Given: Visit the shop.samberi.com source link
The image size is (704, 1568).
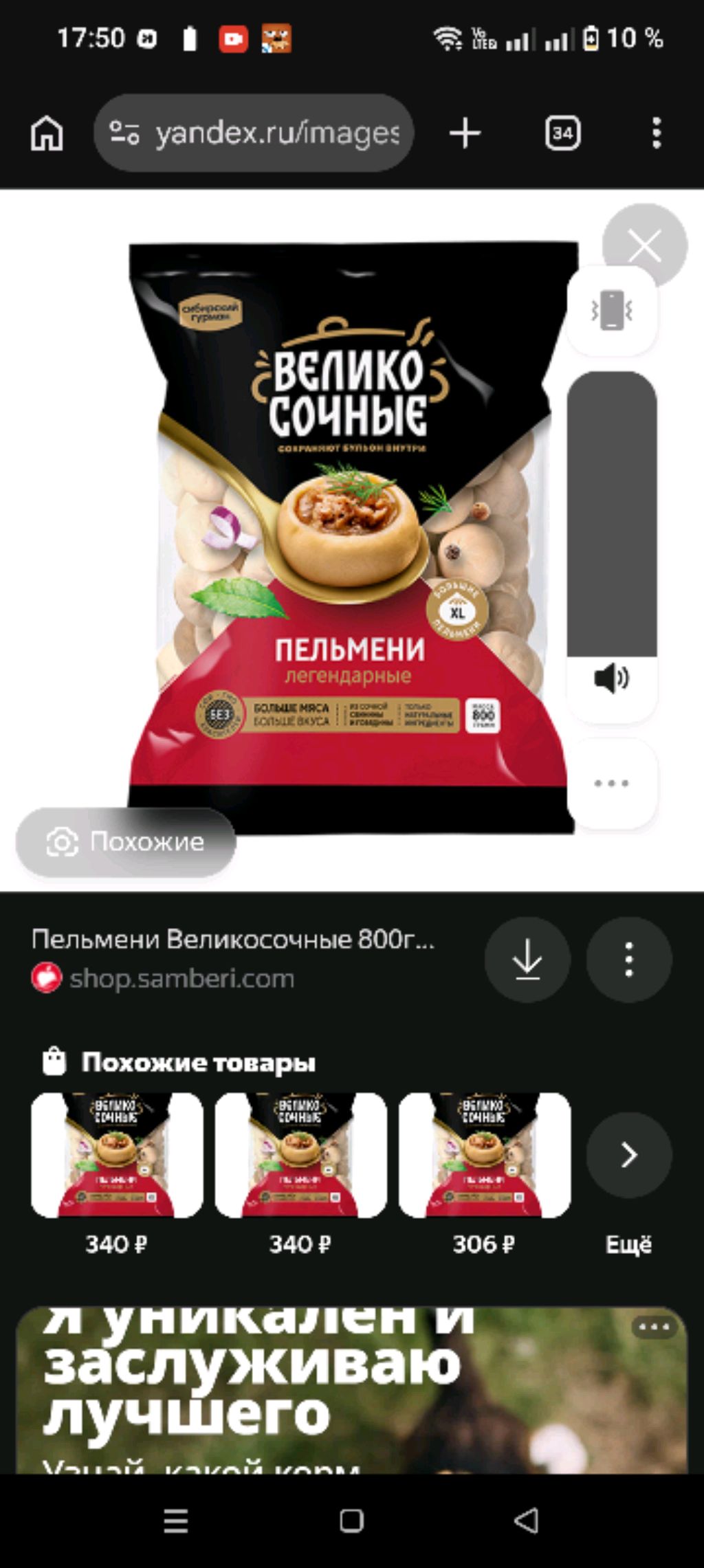Looking at the screenshot, I should 181,978.
